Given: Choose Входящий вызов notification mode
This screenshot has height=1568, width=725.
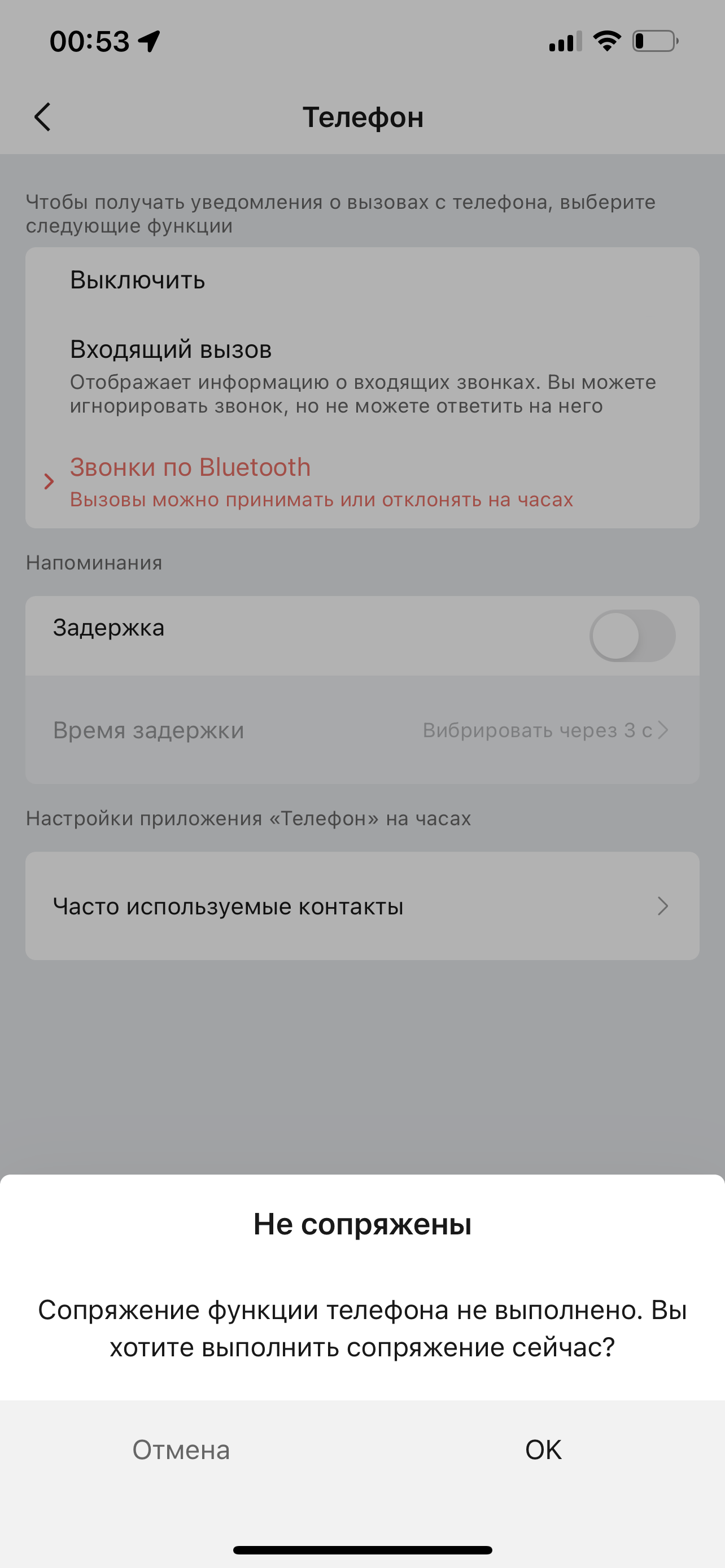Looking at the screenshot, I should [171, 349].
